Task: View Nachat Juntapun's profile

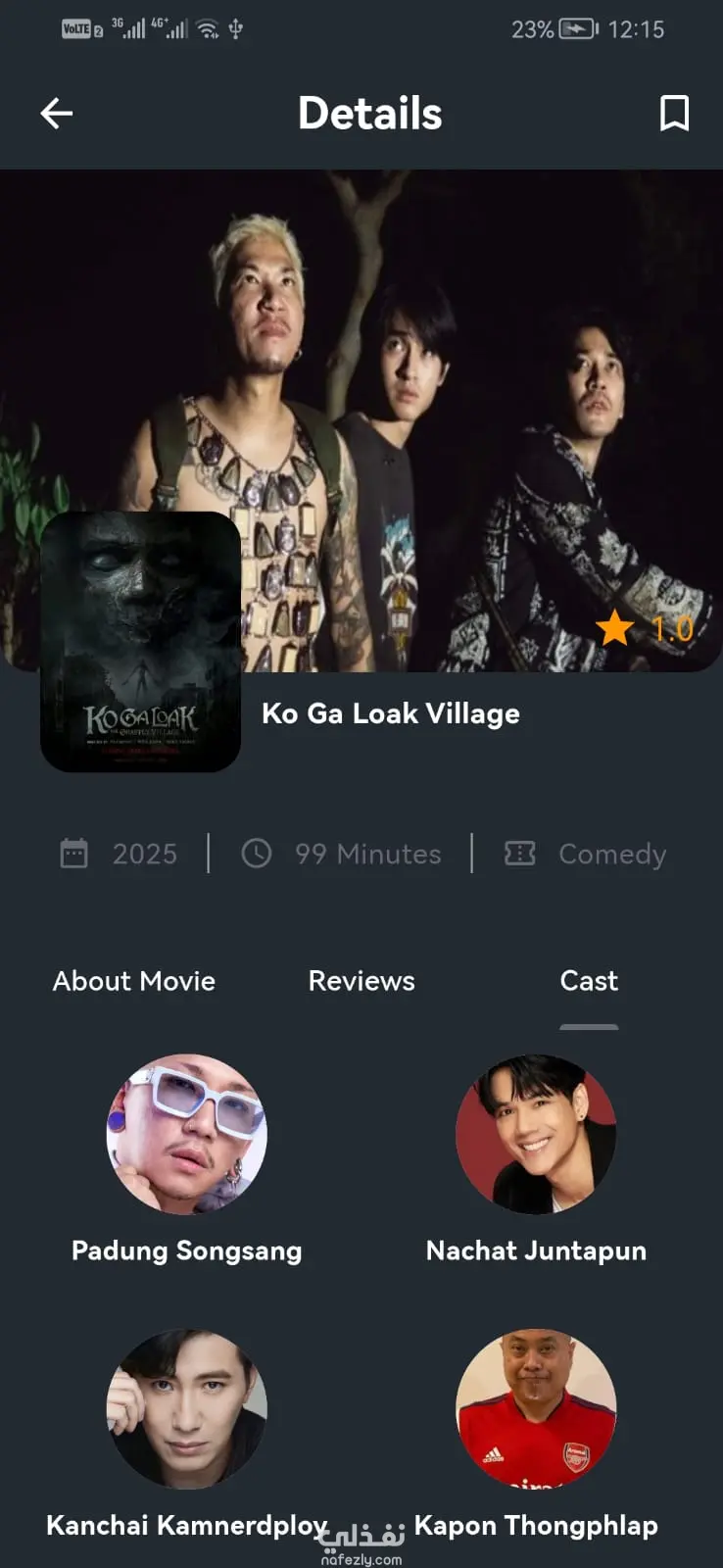Action: [536, 1134]
